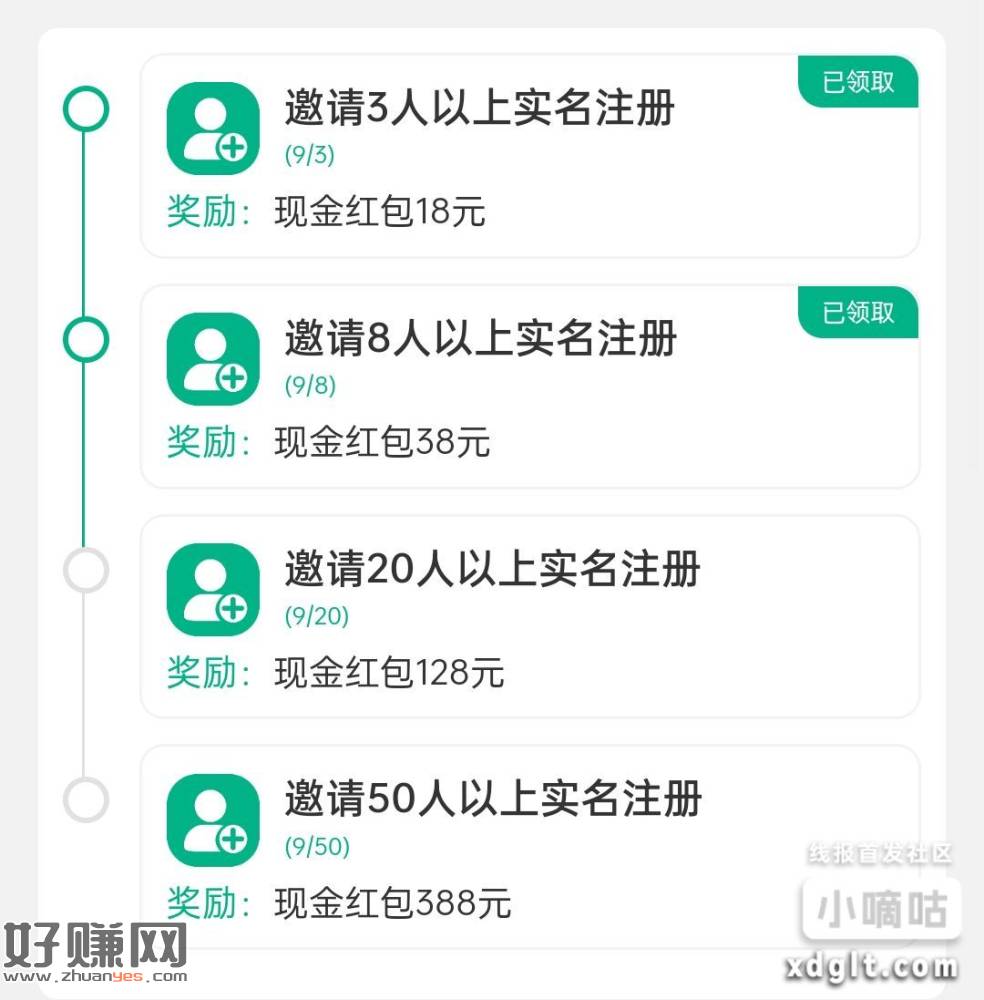Select the gray hollow circle beside the 50-person task
The height and width of the screenshot is (1000, 984).
coord(84,800)
